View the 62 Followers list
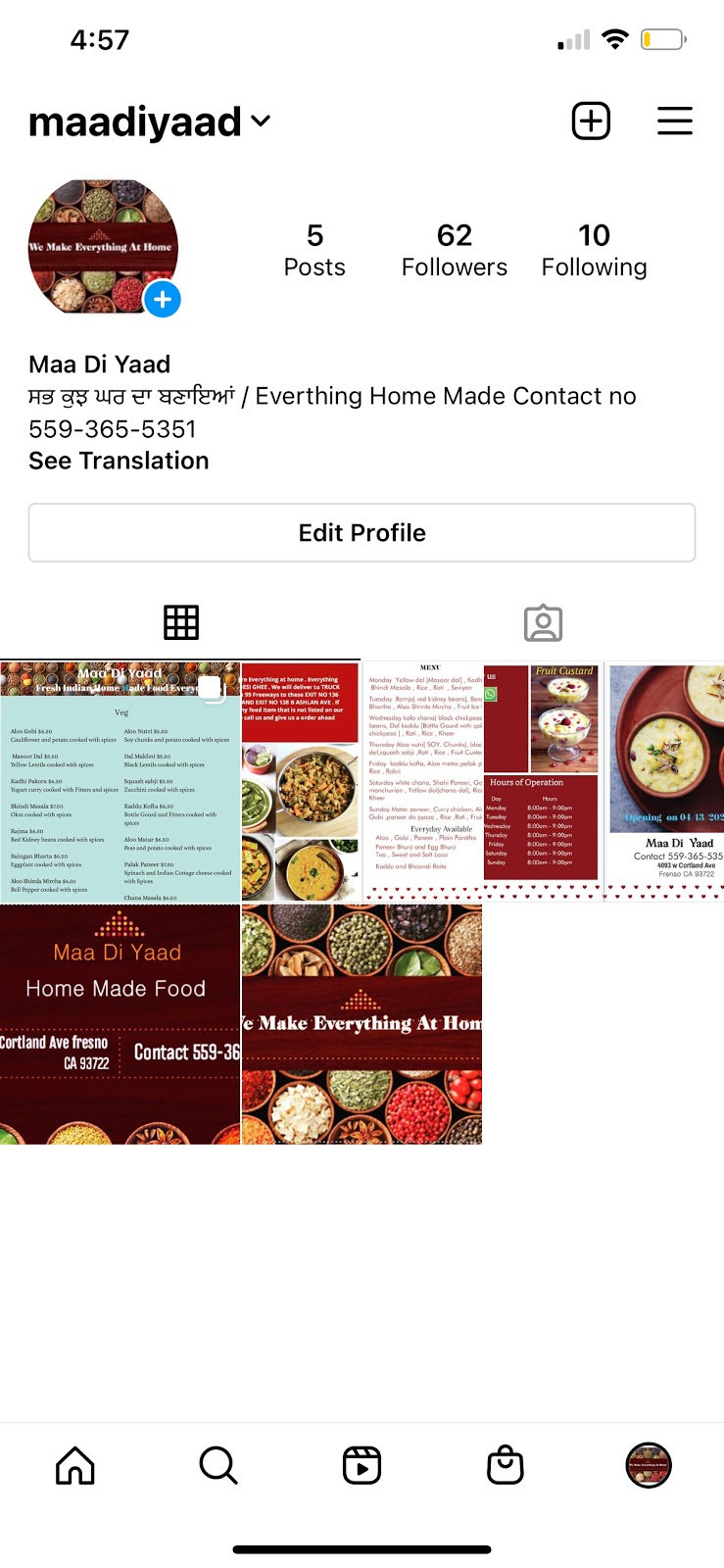Screen dimensions: 724x1568 [454, 248]
